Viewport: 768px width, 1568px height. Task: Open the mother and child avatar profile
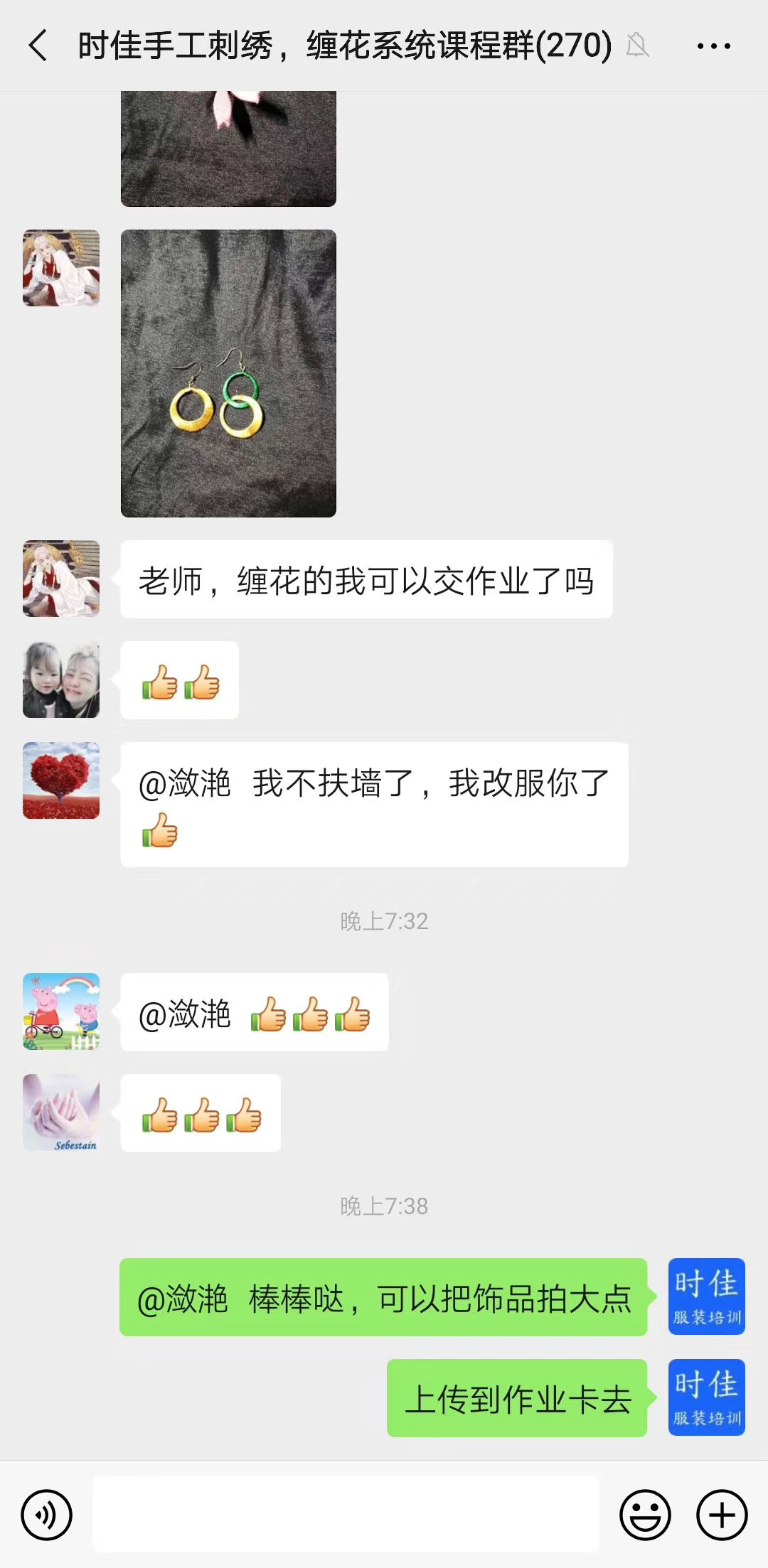[61, 680]
